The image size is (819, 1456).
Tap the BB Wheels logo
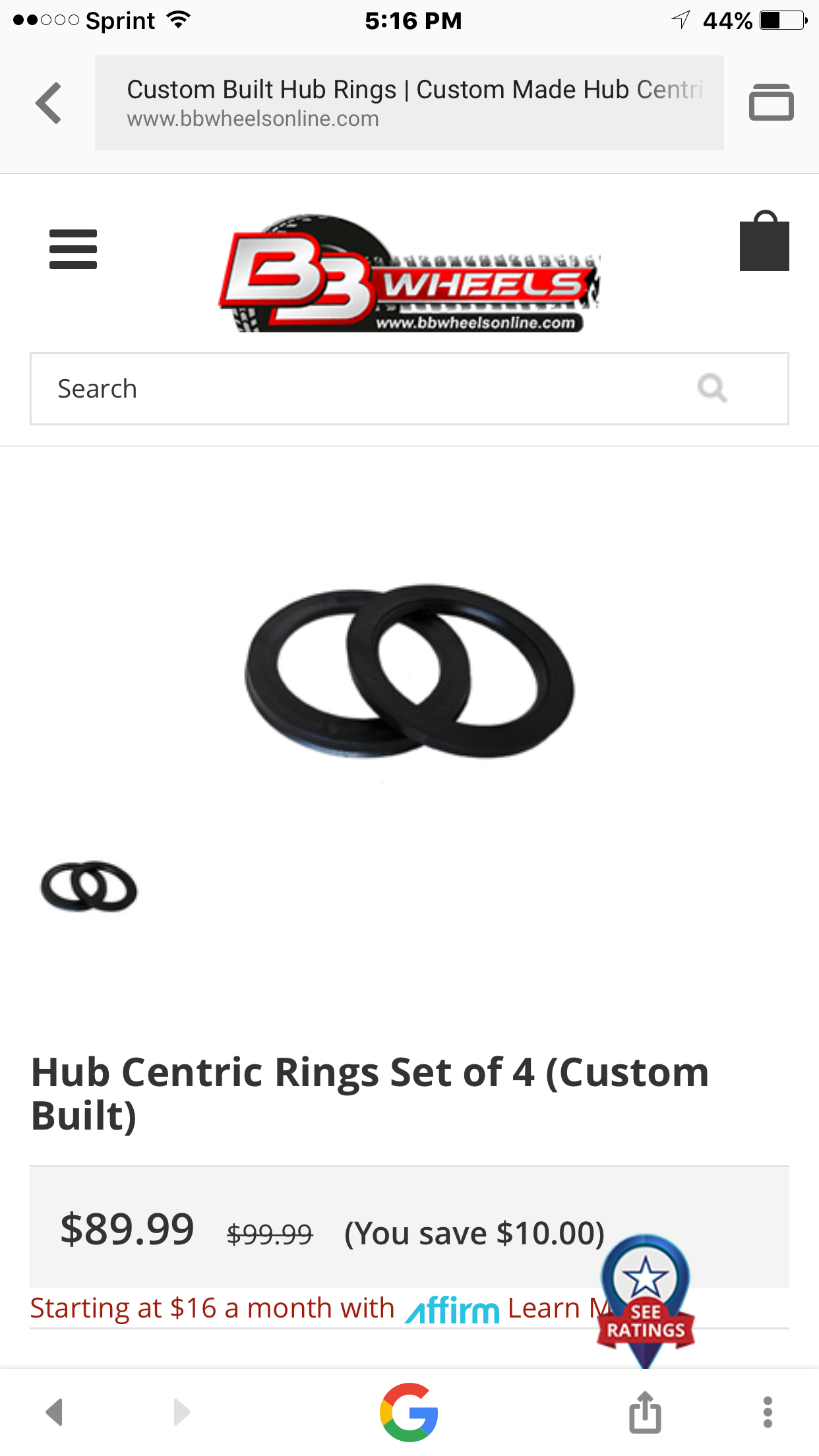(409, 274)
